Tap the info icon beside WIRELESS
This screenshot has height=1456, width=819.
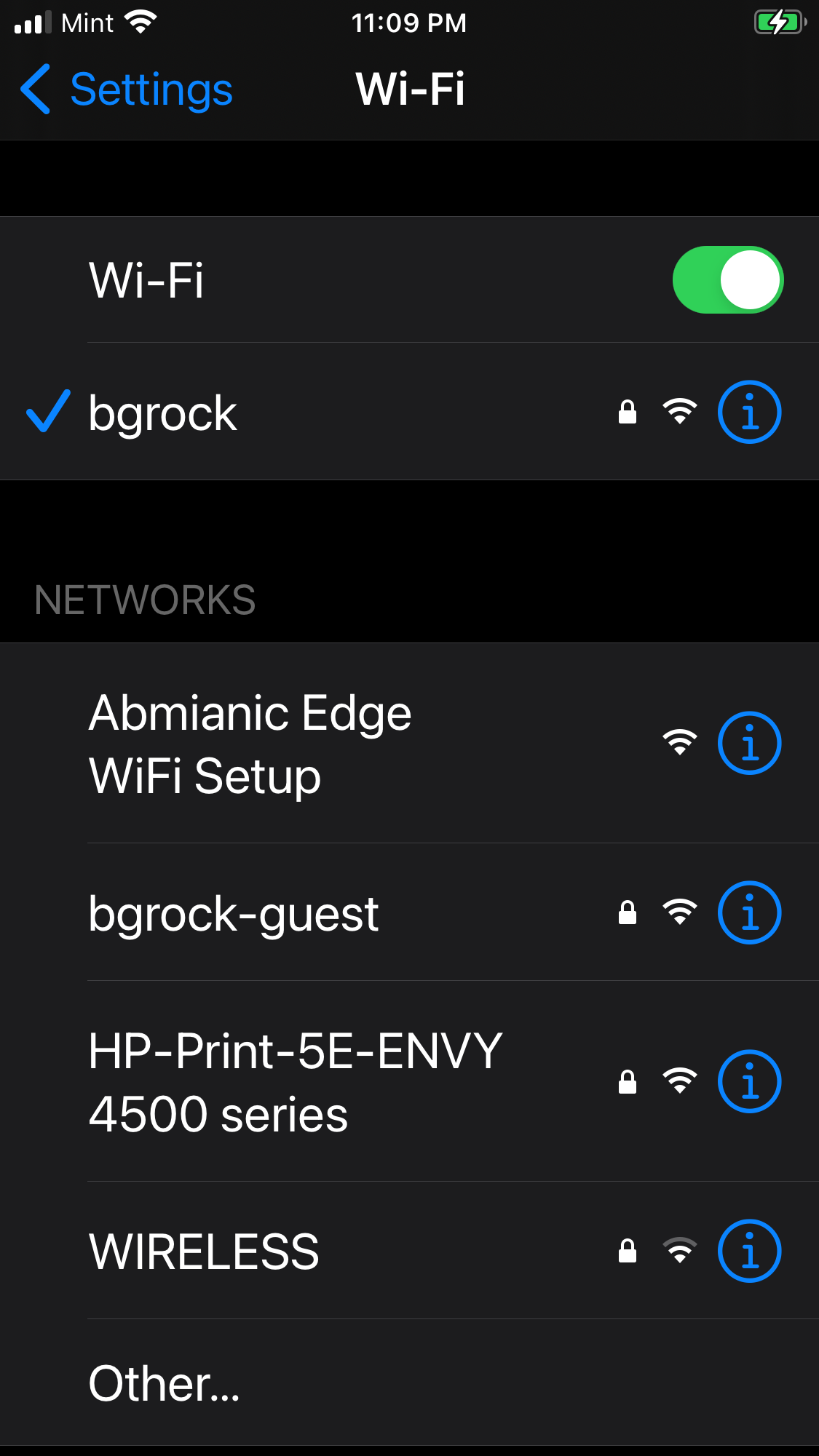[x=749, y=1251]
